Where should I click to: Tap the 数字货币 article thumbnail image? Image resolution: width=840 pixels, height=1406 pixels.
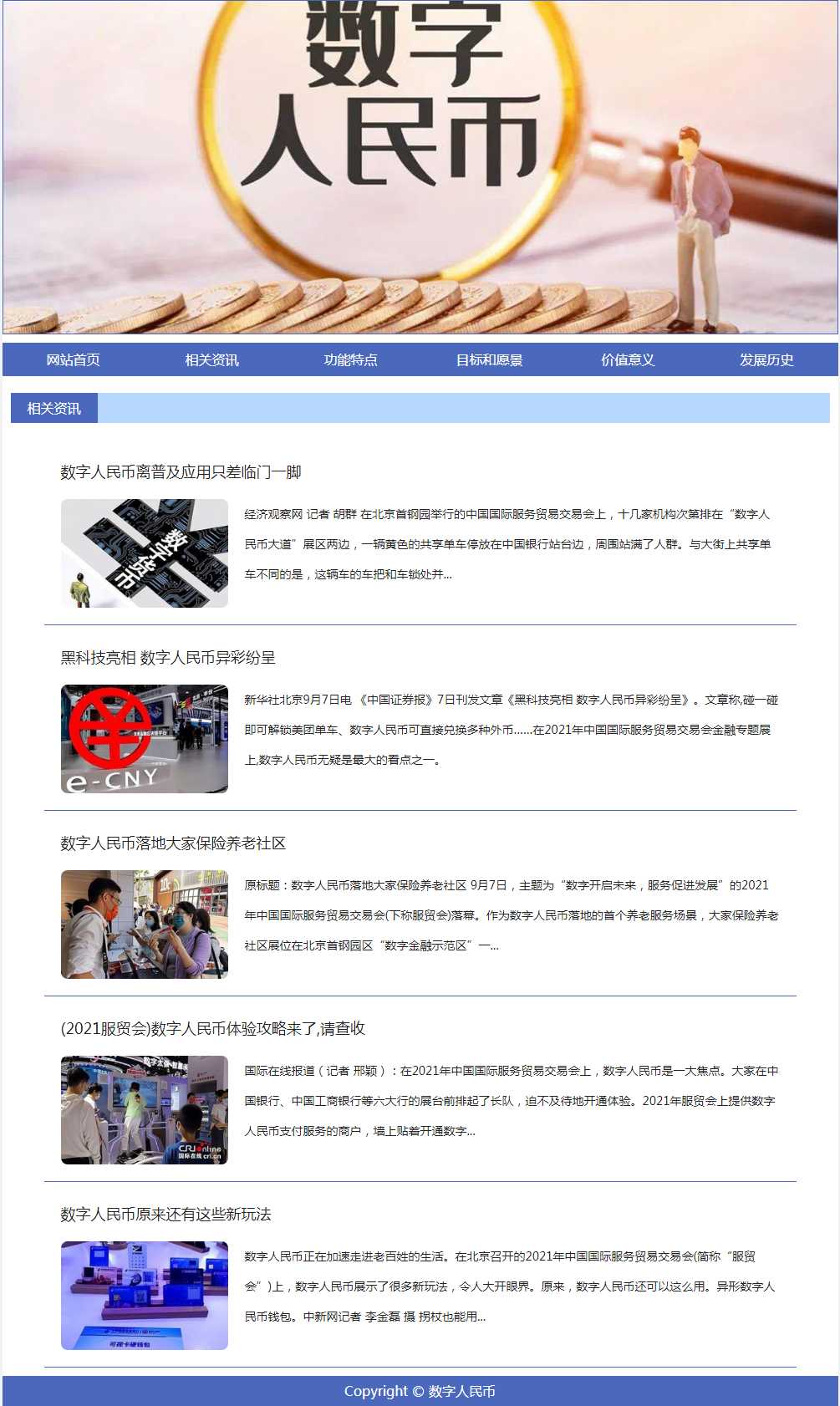click(x=145, y=553)
